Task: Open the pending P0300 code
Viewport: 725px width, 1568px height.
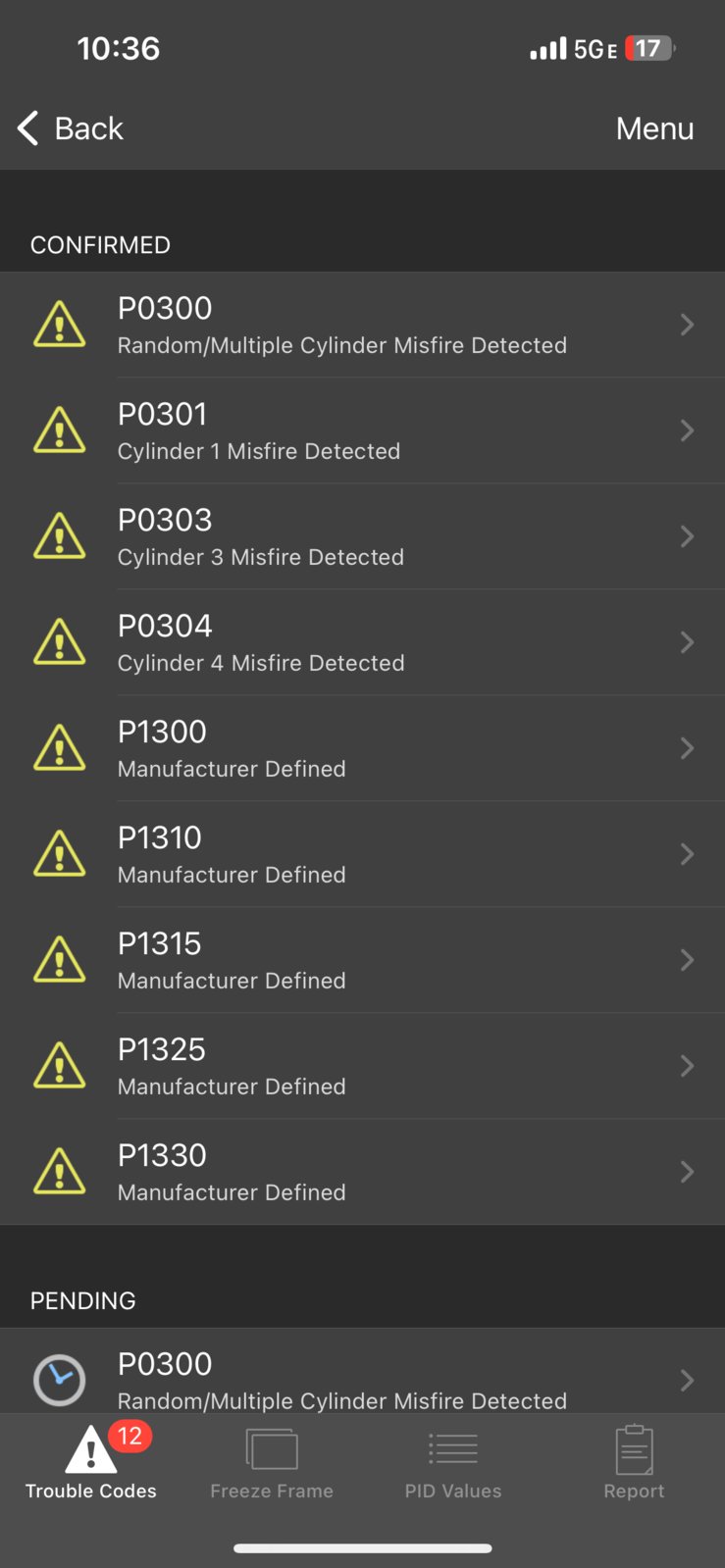Action: coord(362,1371)
